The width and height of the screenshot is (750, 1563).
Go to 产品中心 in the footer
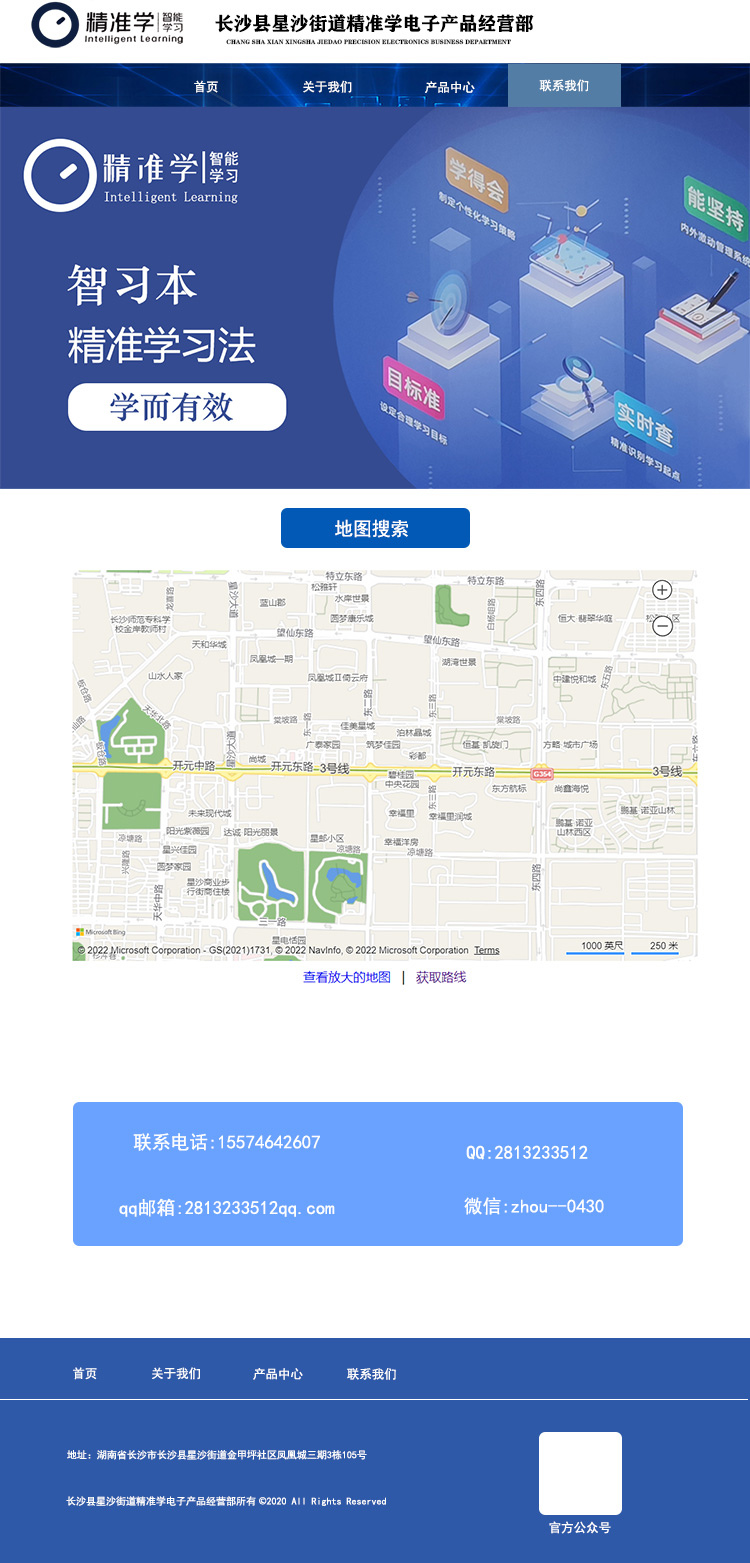pyautogui.click(x=278, y=1374)
